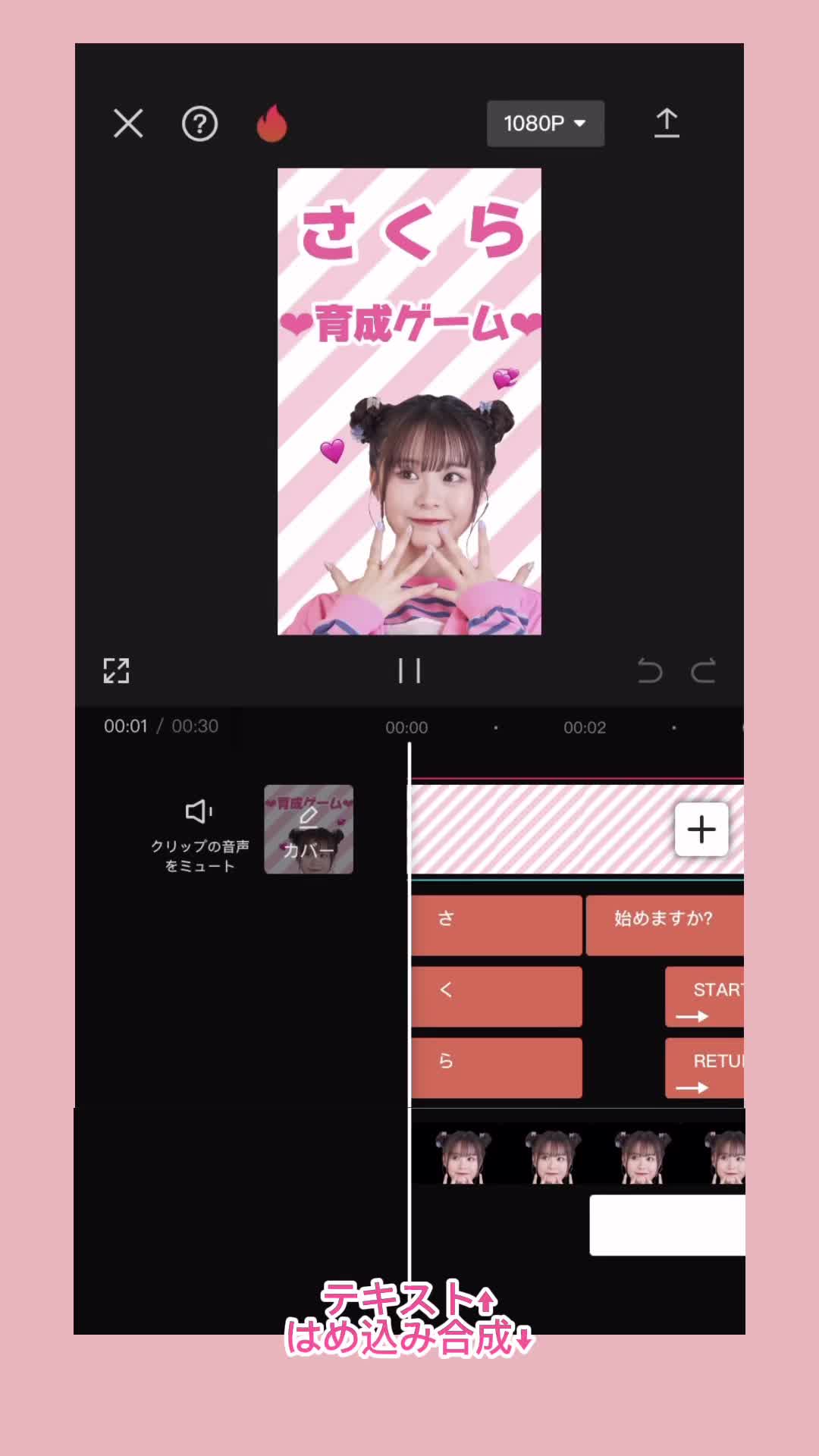The height and width of the screenshot is (1456, 819).
Task: Expand the preview to fullscreen
Action: [x=116, y=670]
